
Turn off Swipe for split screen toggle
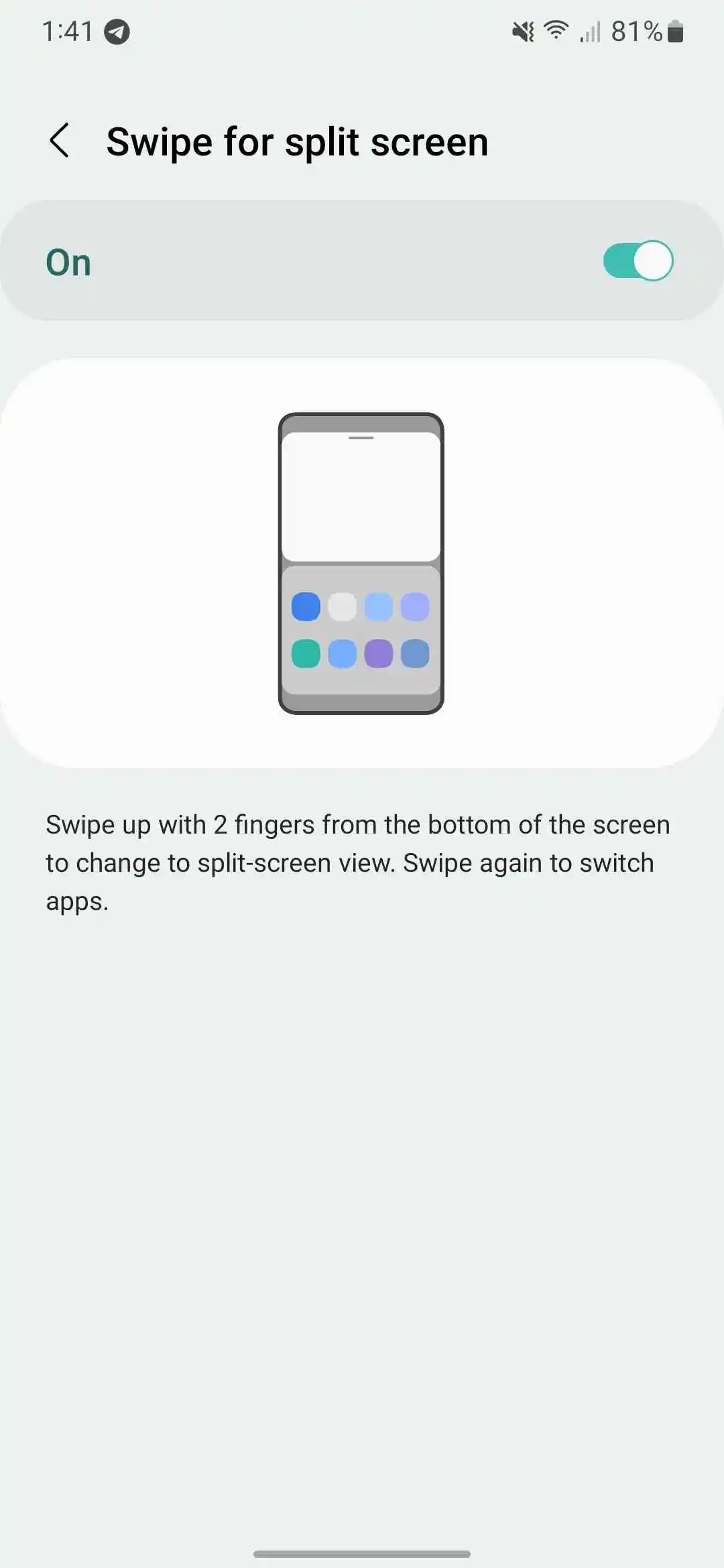pos(638,261)
